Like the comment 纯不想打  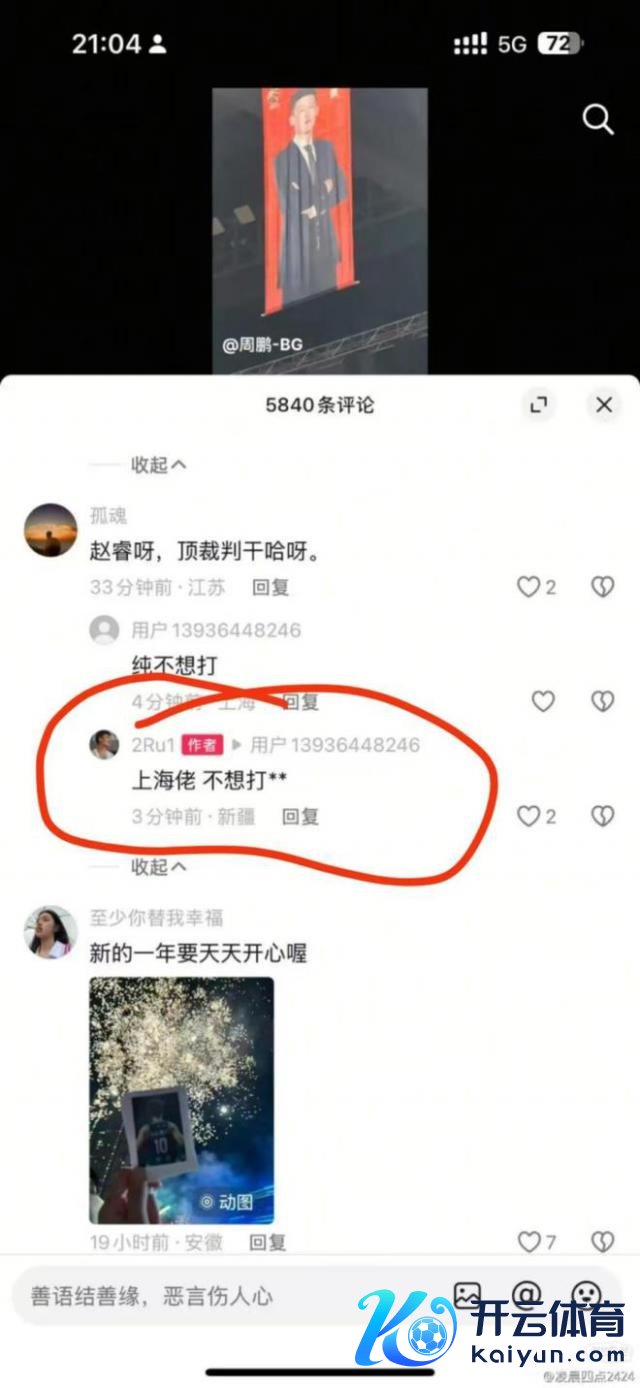(542, 702)
